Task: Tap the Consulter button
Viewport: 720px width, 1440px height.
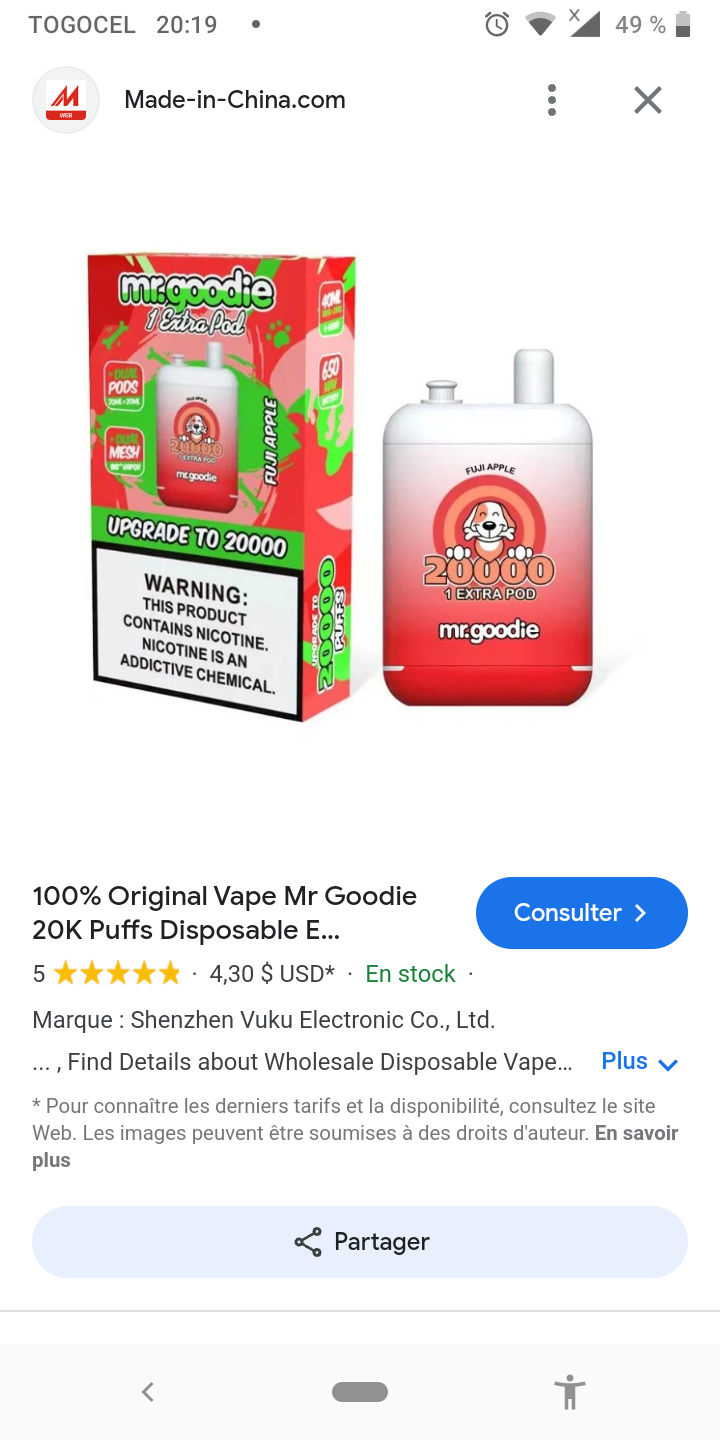Action: point(581,913)
